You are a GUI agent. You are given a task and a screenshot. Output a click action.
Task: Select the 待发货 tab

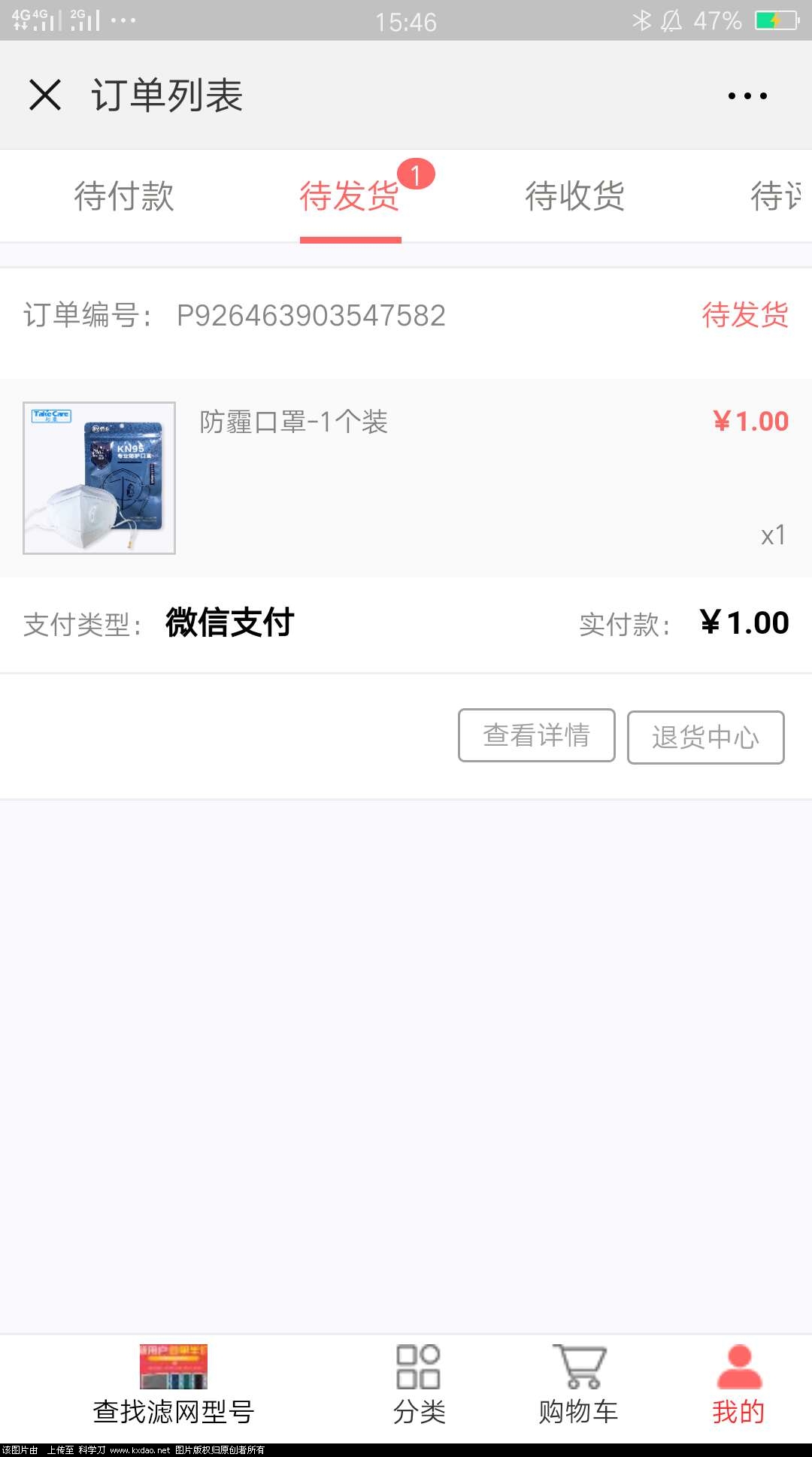coord(350,196)
